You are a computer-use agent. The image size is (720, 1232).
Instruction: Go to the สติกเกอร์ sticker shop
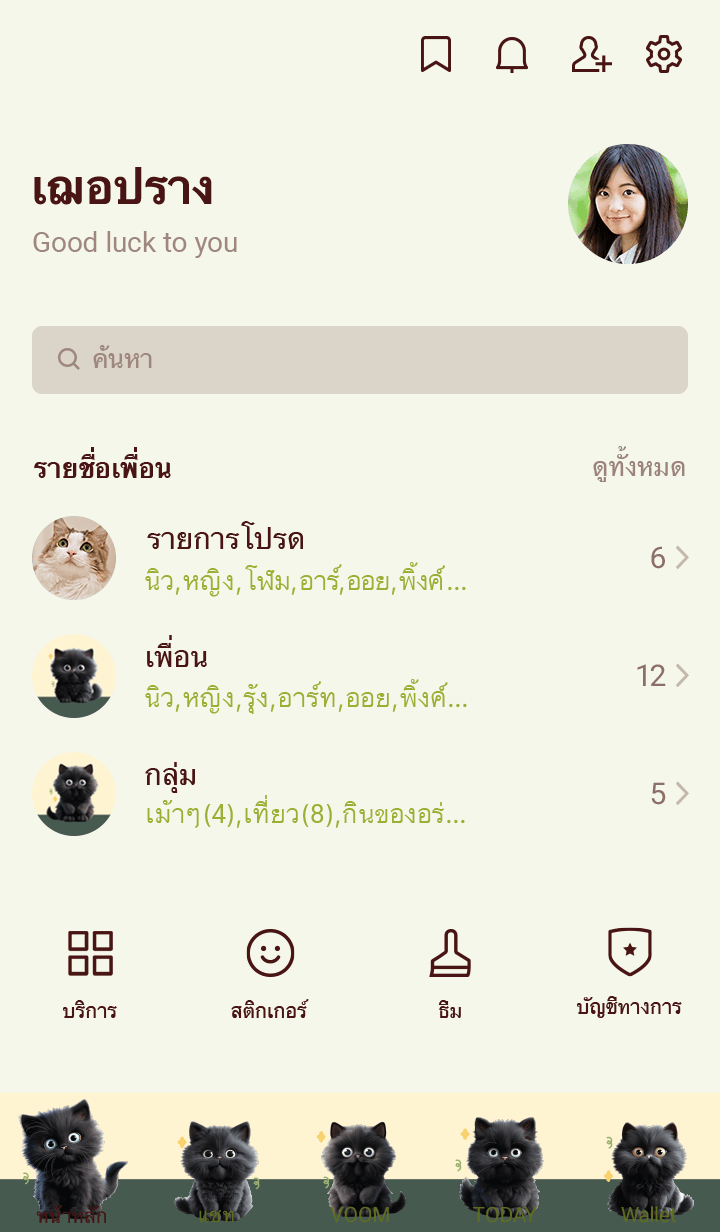[x=270, y=972]
